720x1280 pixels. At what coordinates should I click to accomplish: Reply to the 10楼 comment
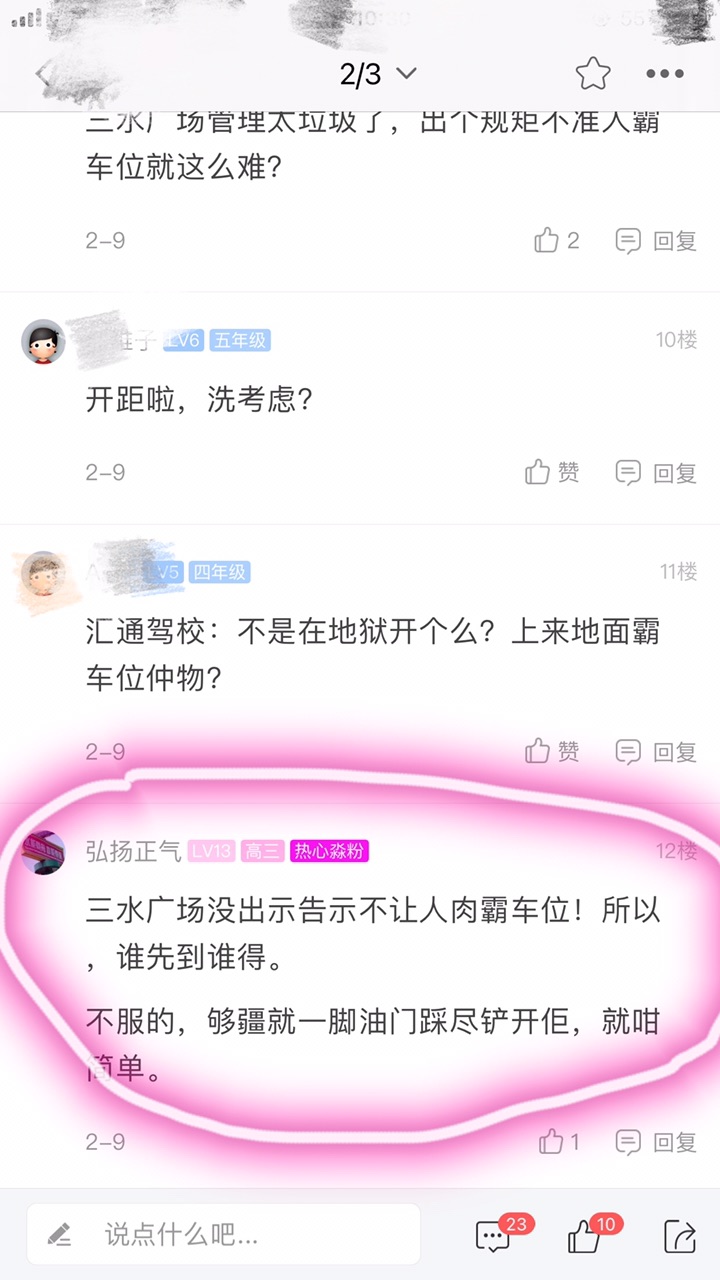click(656, 472)
